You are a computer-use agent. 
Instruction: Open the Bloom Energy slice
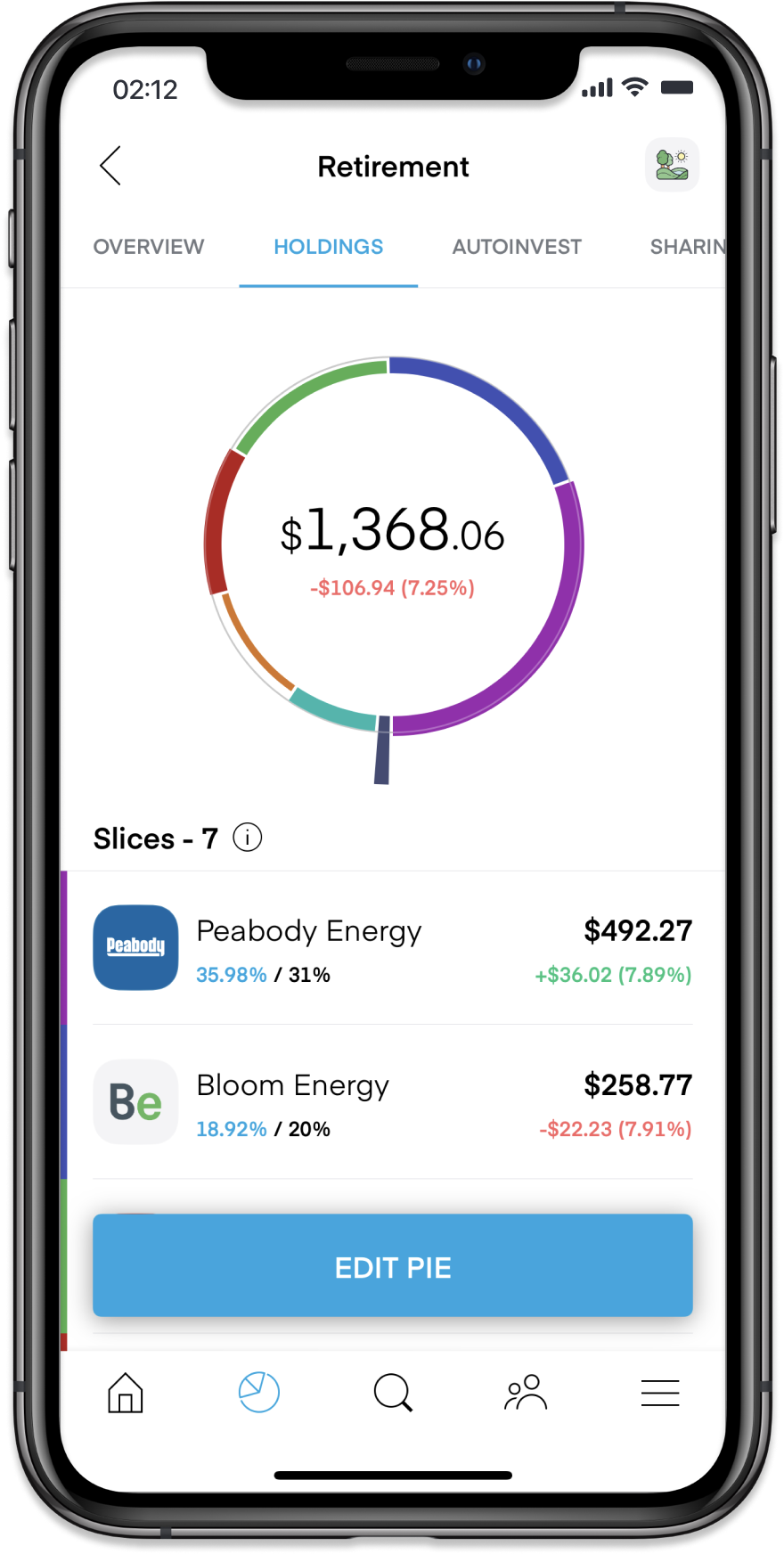coord(393,1102)
